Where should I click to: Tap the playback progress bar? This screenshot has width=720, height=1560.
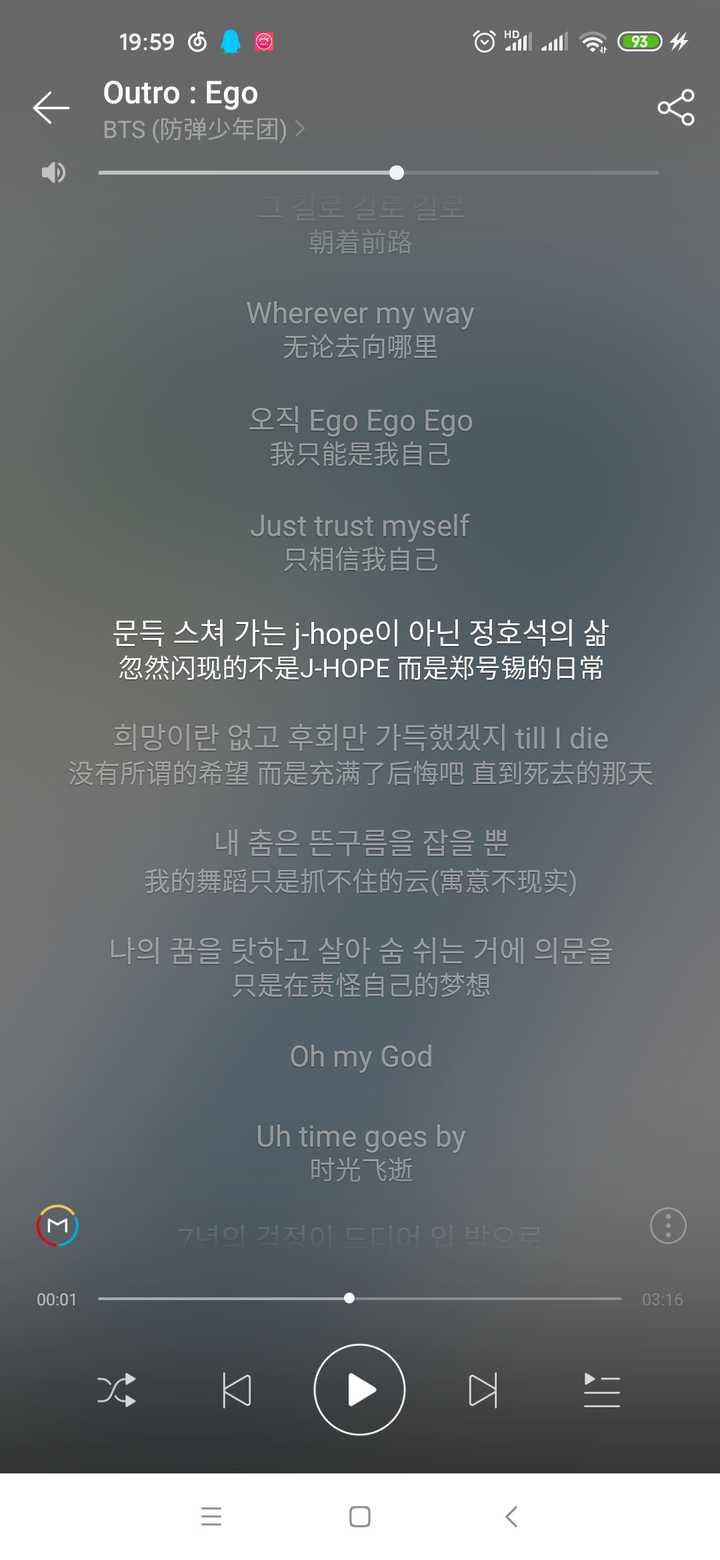click(360, 1298)
